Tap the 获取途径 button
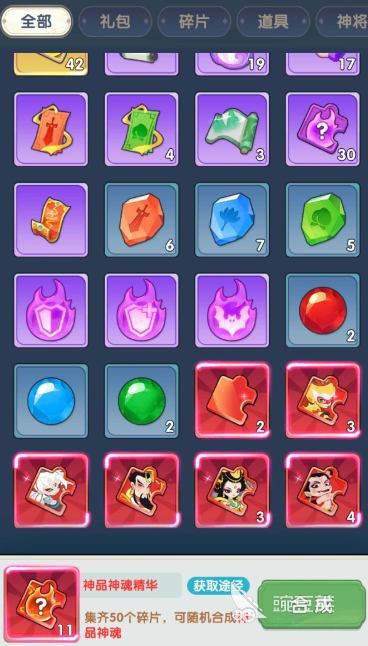368x646 pixels. pos(218,586)
